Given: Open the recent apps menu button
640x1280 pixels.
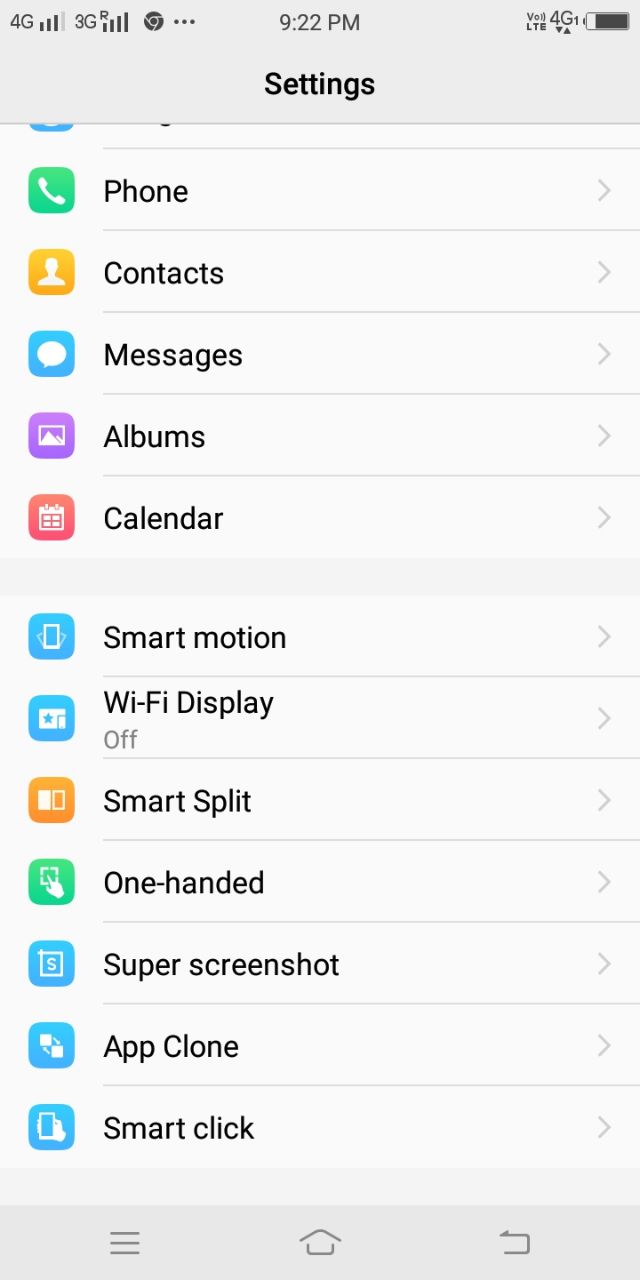Looking at the screenshot, I should click(x=125, y=1243).
